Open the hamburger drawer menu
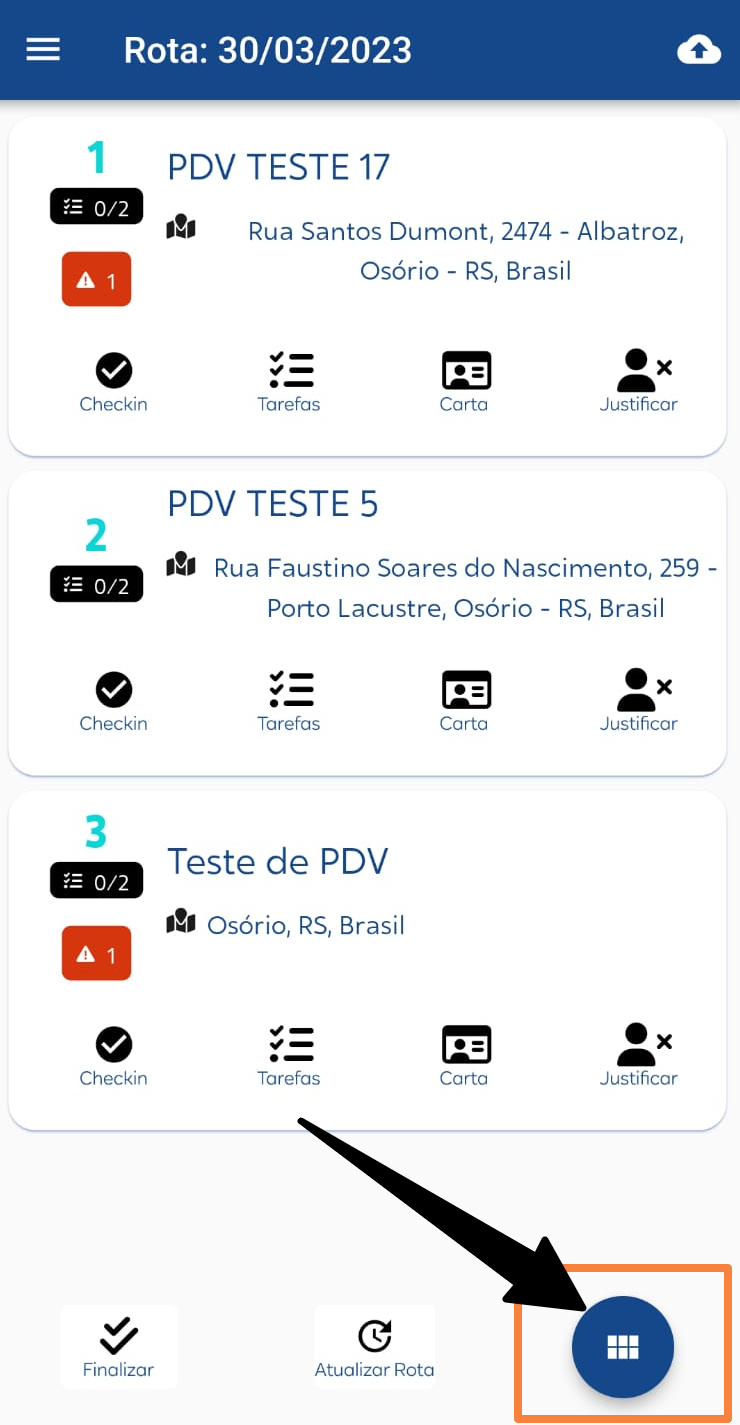The height and width of the screenshot is (1425, 740). tap(43, 49)
